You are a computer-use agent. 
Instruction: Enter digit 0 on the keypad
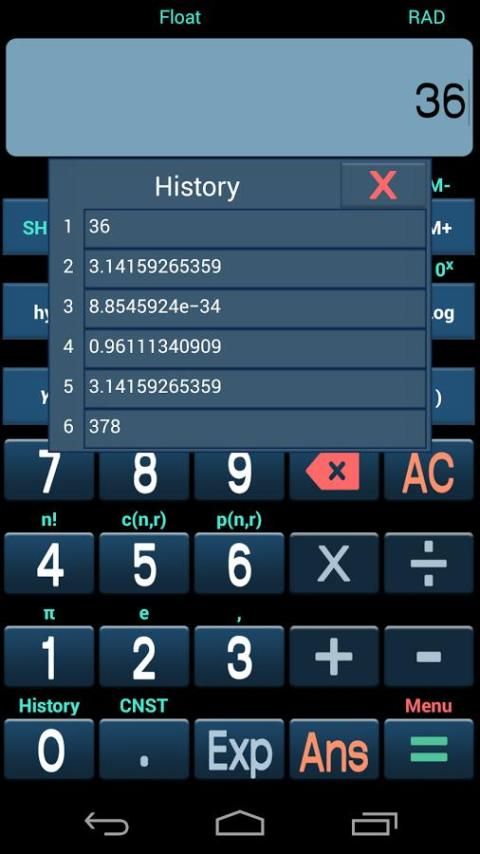pos(49,749)
